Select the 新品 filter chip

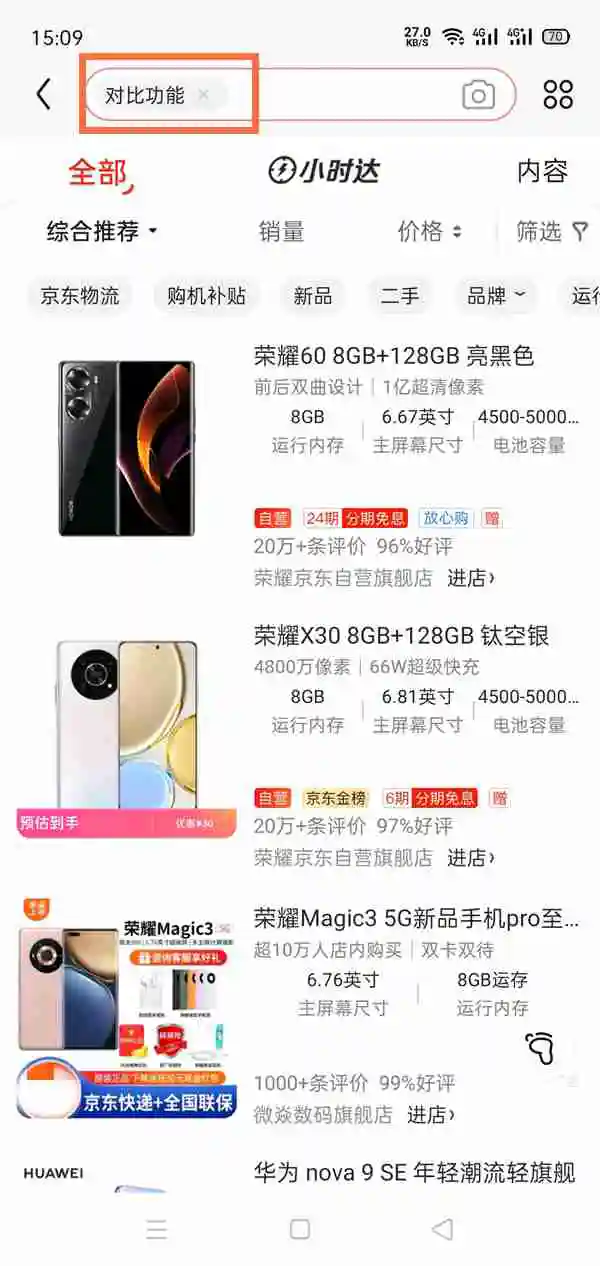[x=313, y=296]
